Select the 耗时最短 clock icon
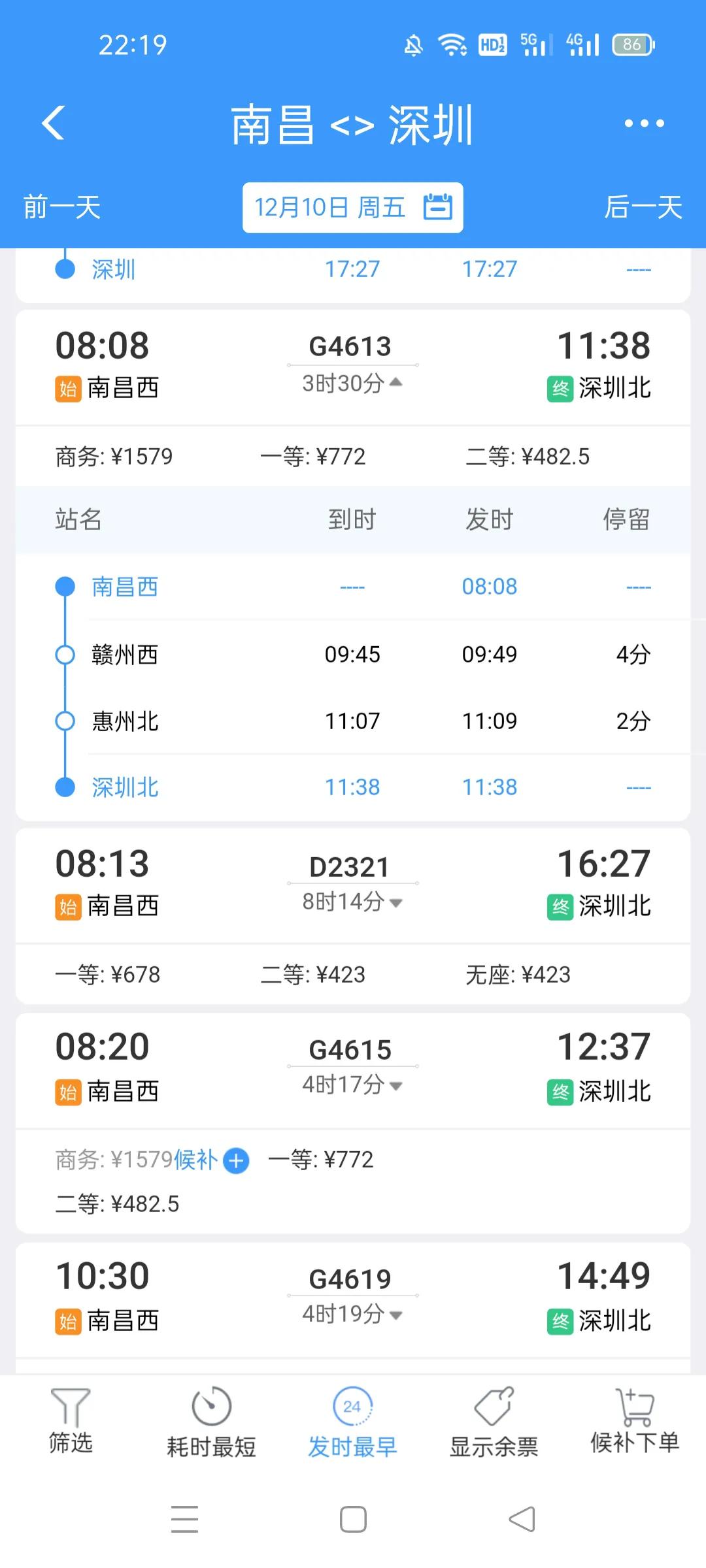The height and width of the screenshot is (1568, 706). (210, 1422)
